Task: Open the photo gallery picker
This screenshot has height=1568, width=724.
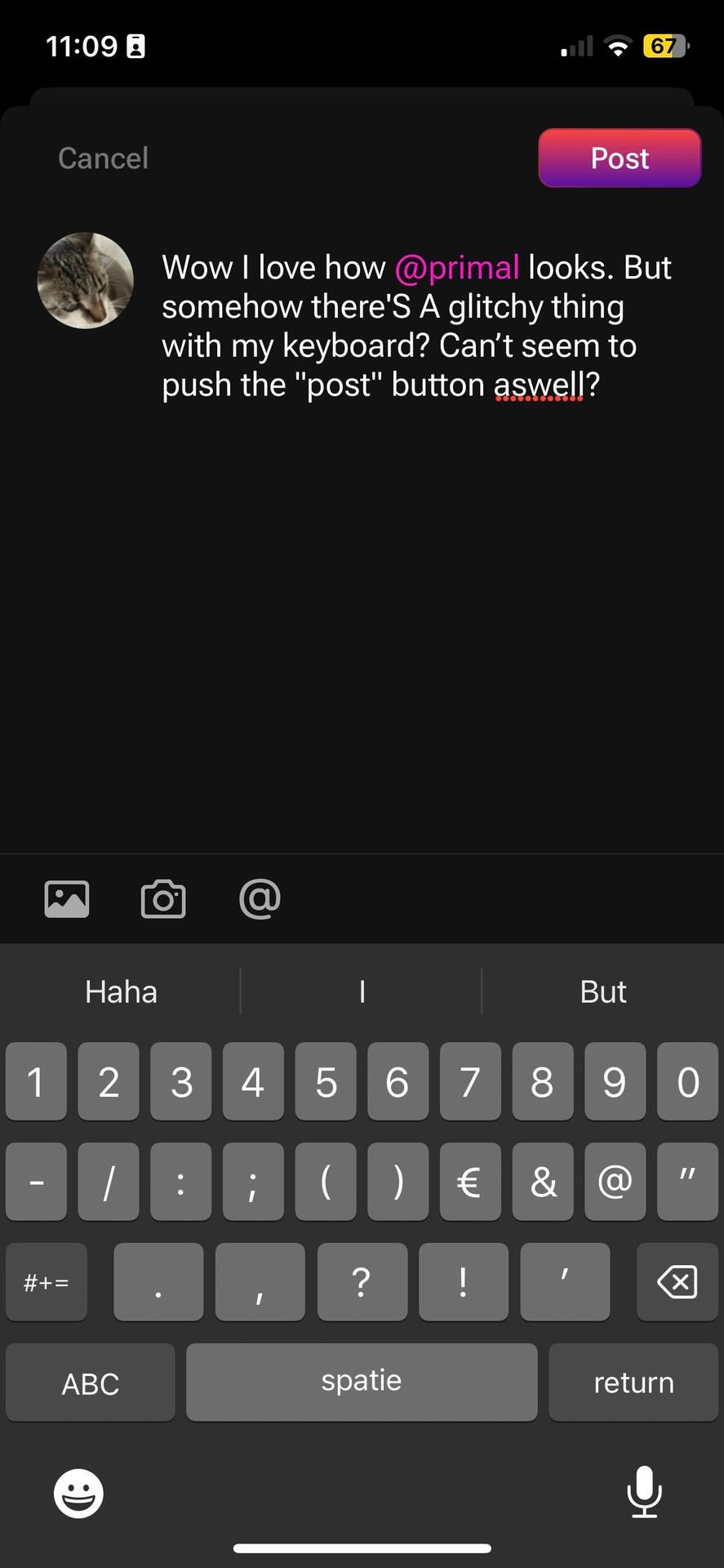Action: pyautogui.click(x=67, y=899)
